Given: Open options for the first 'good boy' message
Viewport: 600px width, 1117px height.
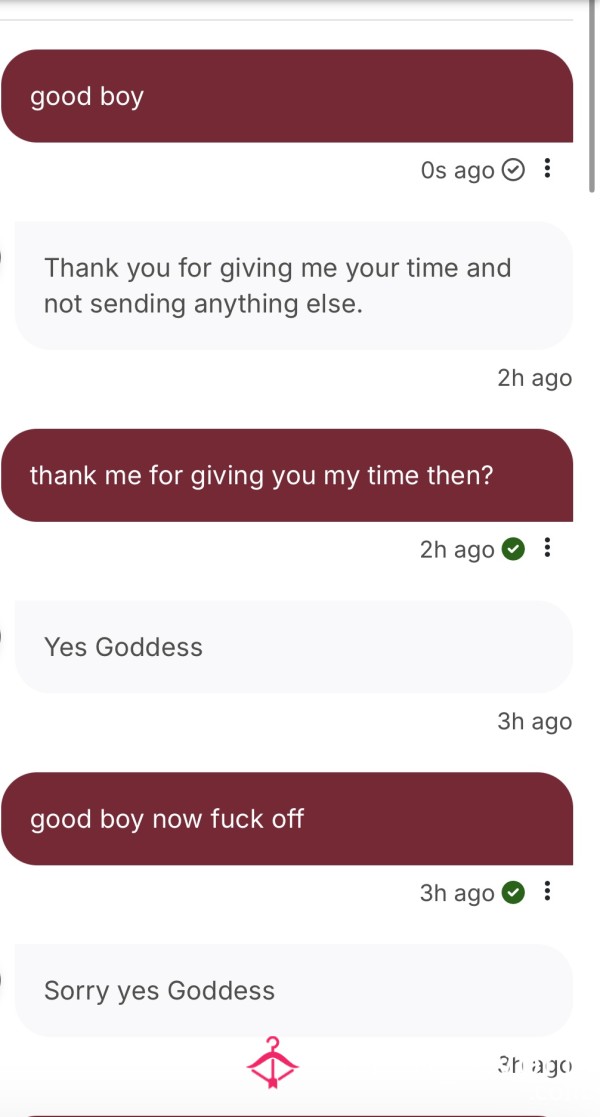Looking at the screenshot, I should click(x=547, y=169).
